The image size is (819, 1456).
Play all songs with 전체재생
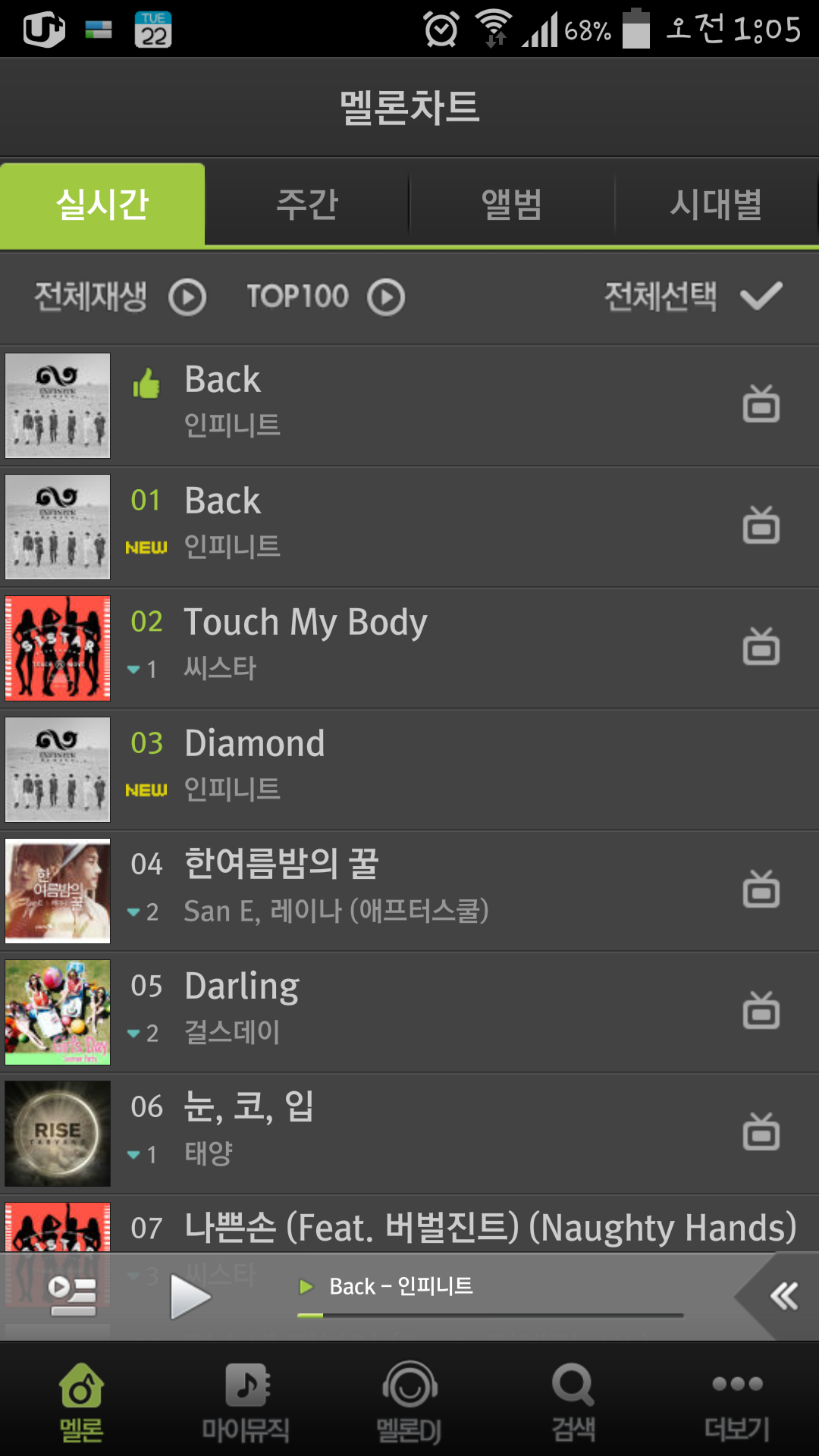[x=120, y=297]
